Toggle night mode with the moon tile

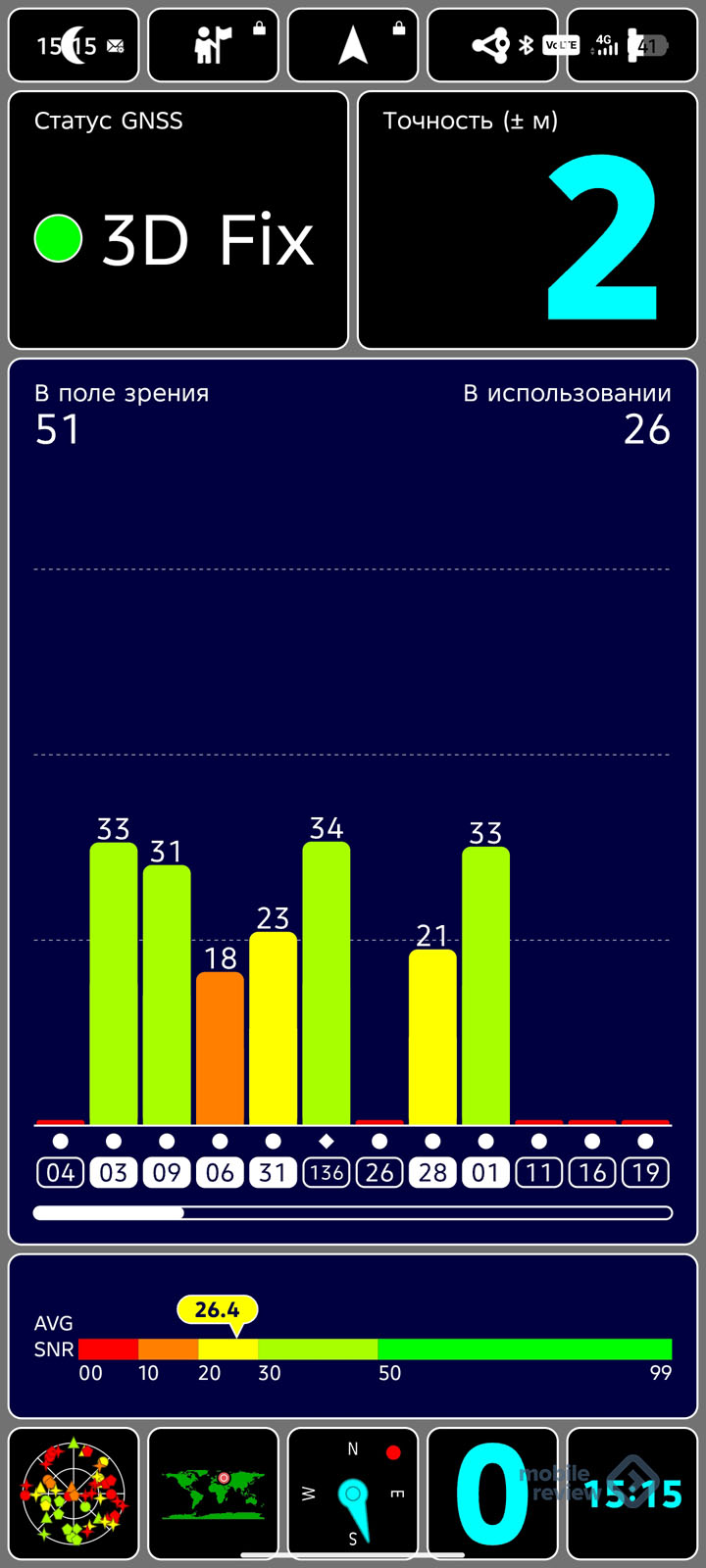[x=74, y=45]
